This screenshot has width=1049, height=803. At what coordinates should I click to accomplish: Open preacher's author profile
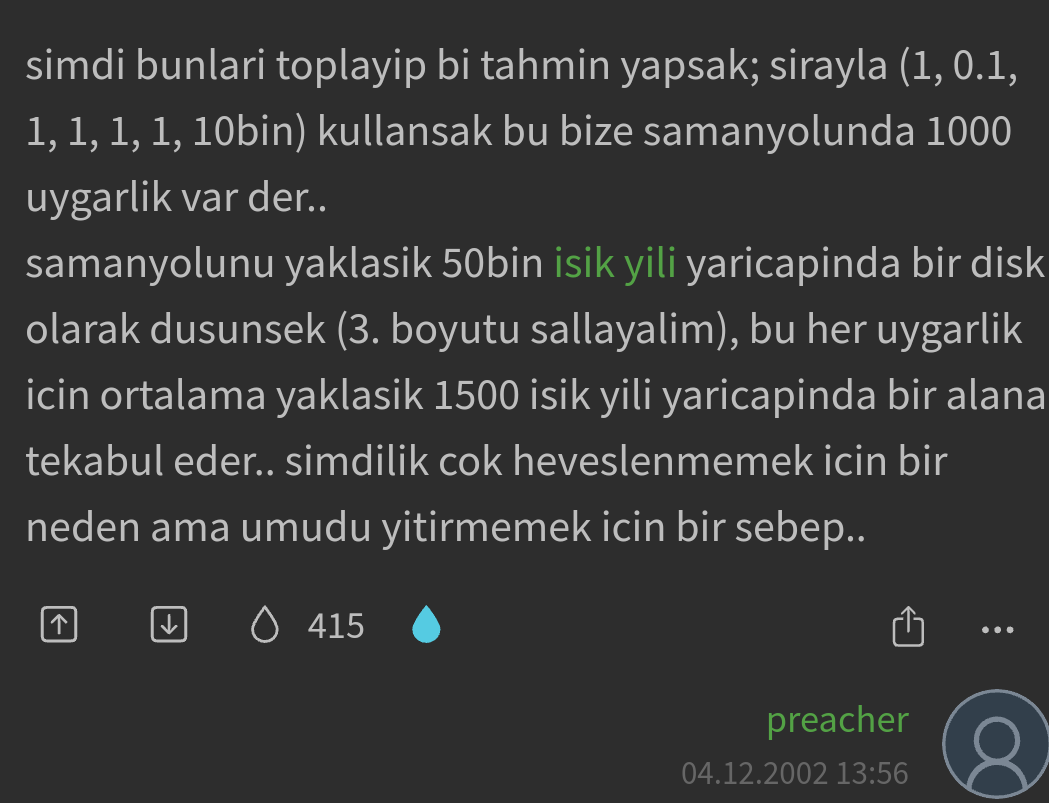(x=837, y=720)
